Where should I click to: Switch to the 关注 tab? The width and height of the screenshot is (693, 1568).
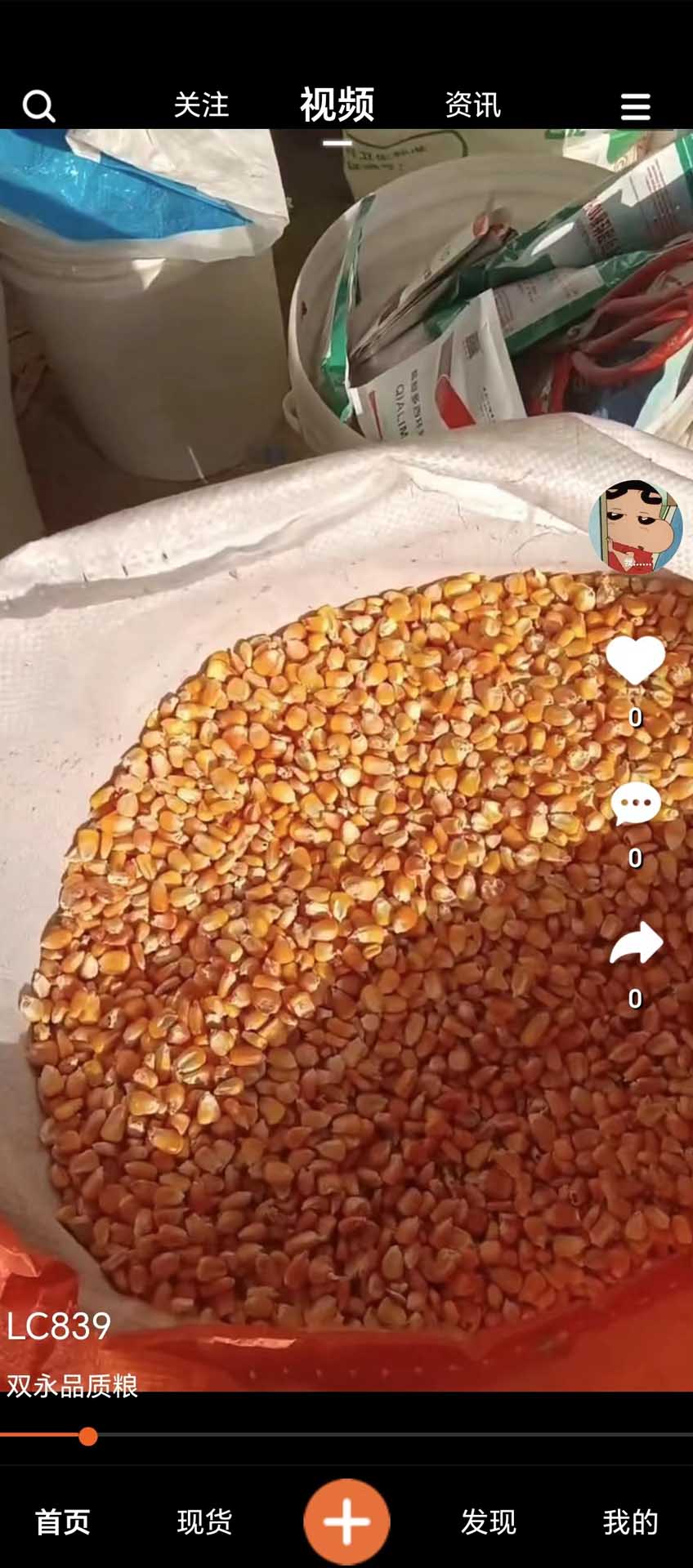[201, 105]
